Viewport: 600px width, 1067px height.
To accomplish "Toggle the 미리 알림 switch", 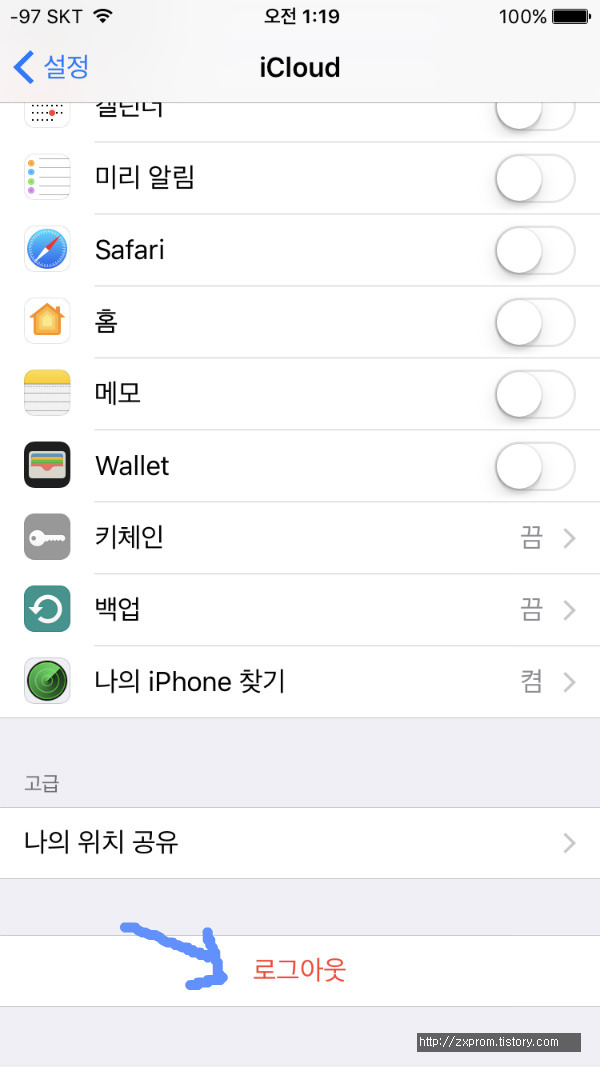I will pyautogui.click(x=535, y=178).
